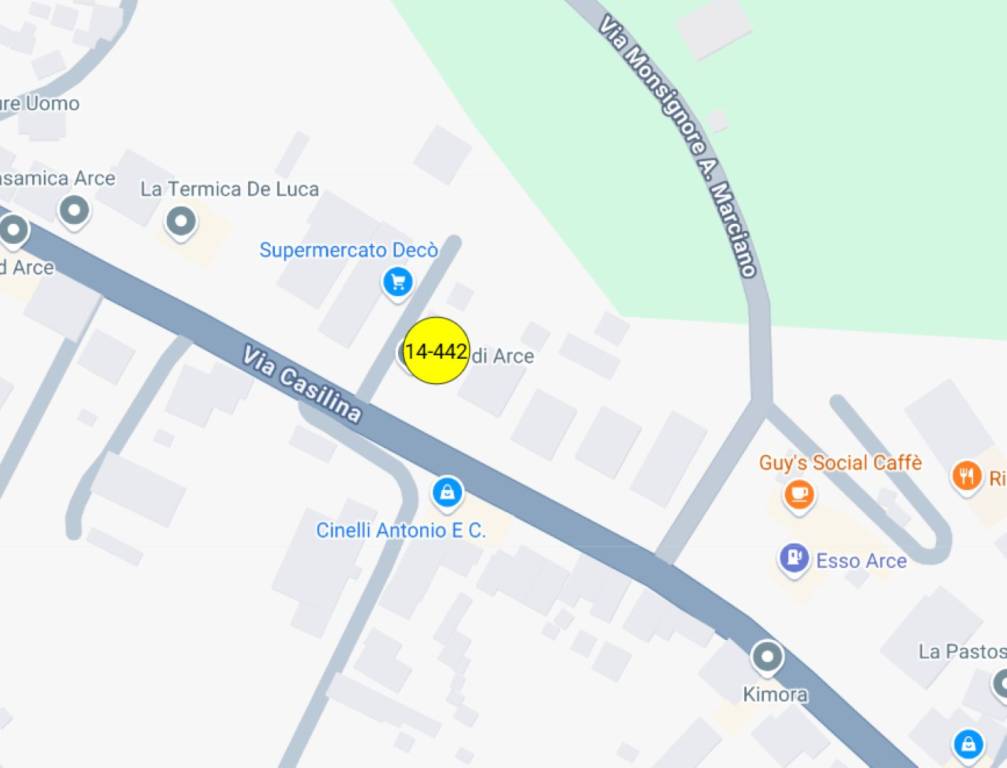Select the Esso Arce fuel station pin
This screenshot has width=1007, height=768.
click(x=793, y=559)
